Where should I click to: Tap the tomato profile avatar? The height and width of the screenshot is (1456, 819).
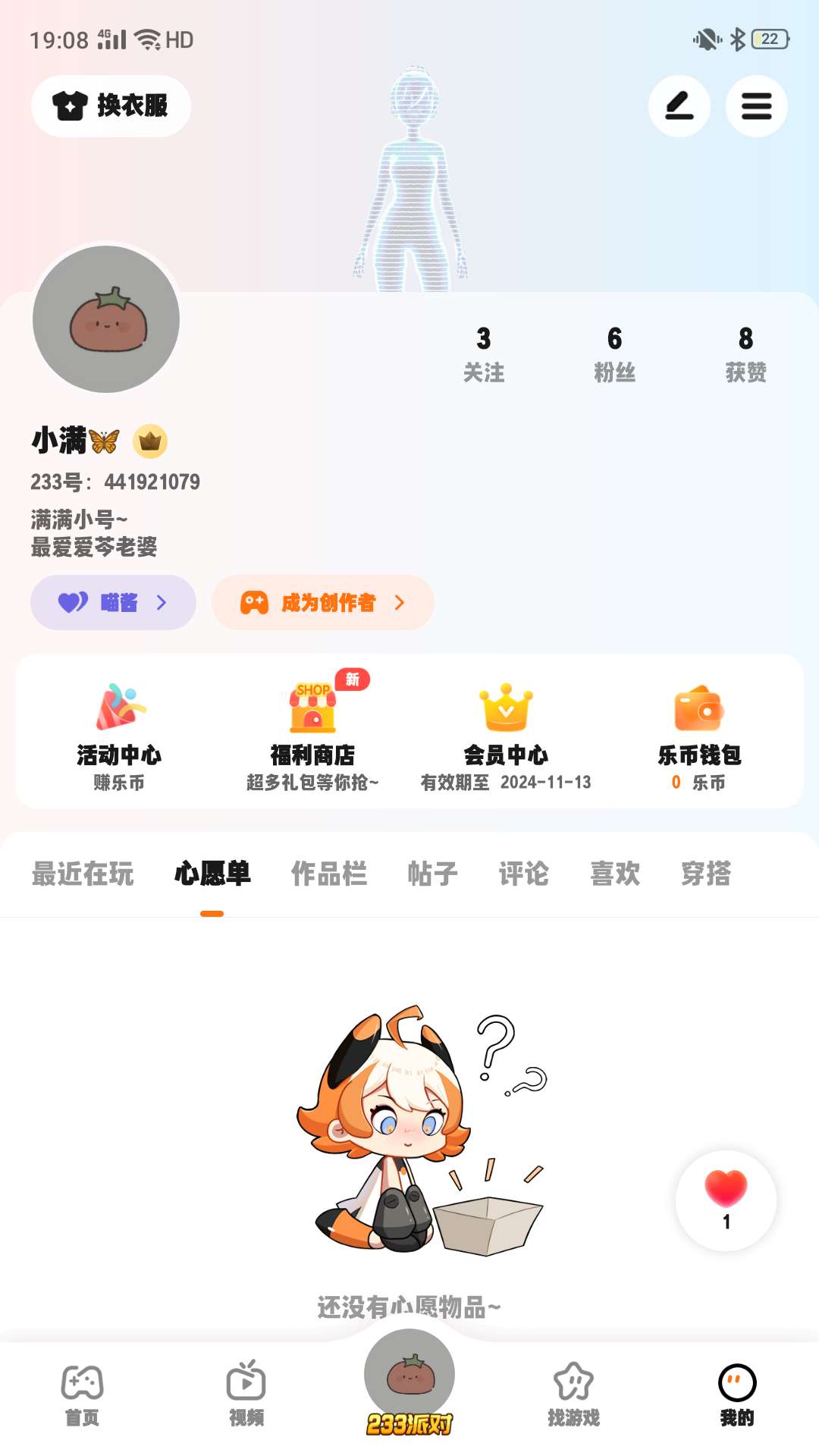(x=106, y=319)
